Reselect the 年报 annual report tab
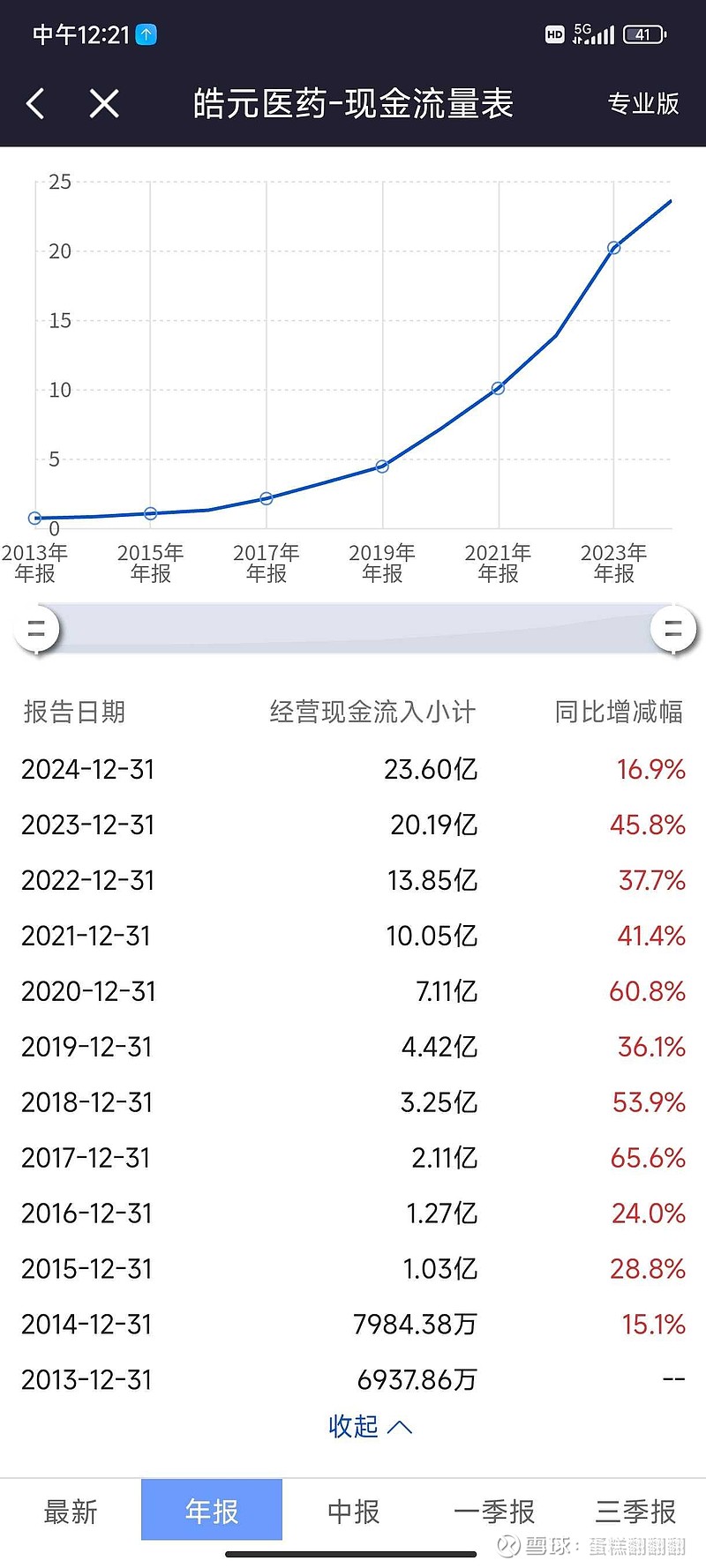The image size is (706, 1568). pos(212,1510)
